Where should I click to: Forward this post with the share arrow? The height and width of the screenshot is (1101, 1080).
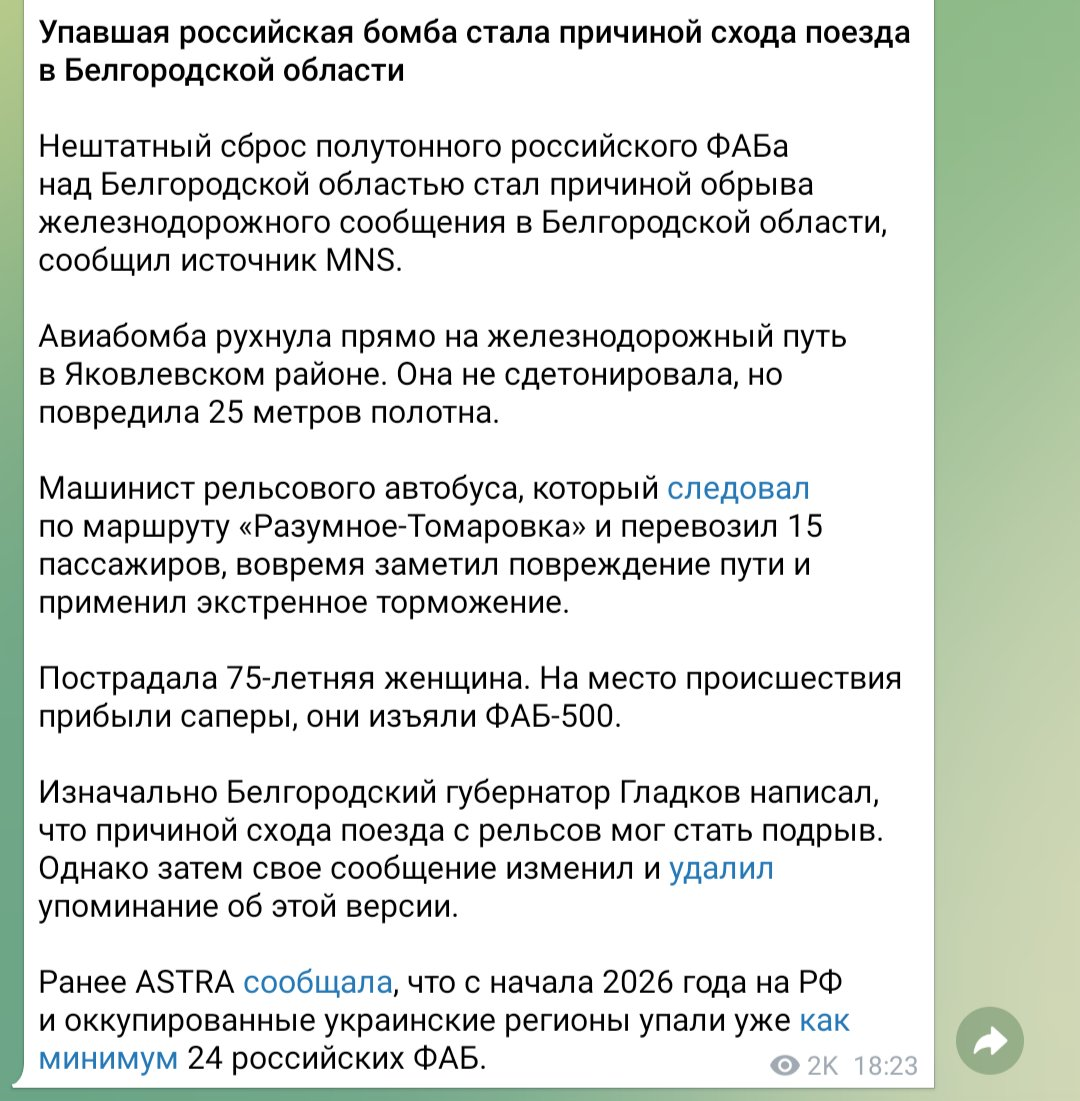989,1041
